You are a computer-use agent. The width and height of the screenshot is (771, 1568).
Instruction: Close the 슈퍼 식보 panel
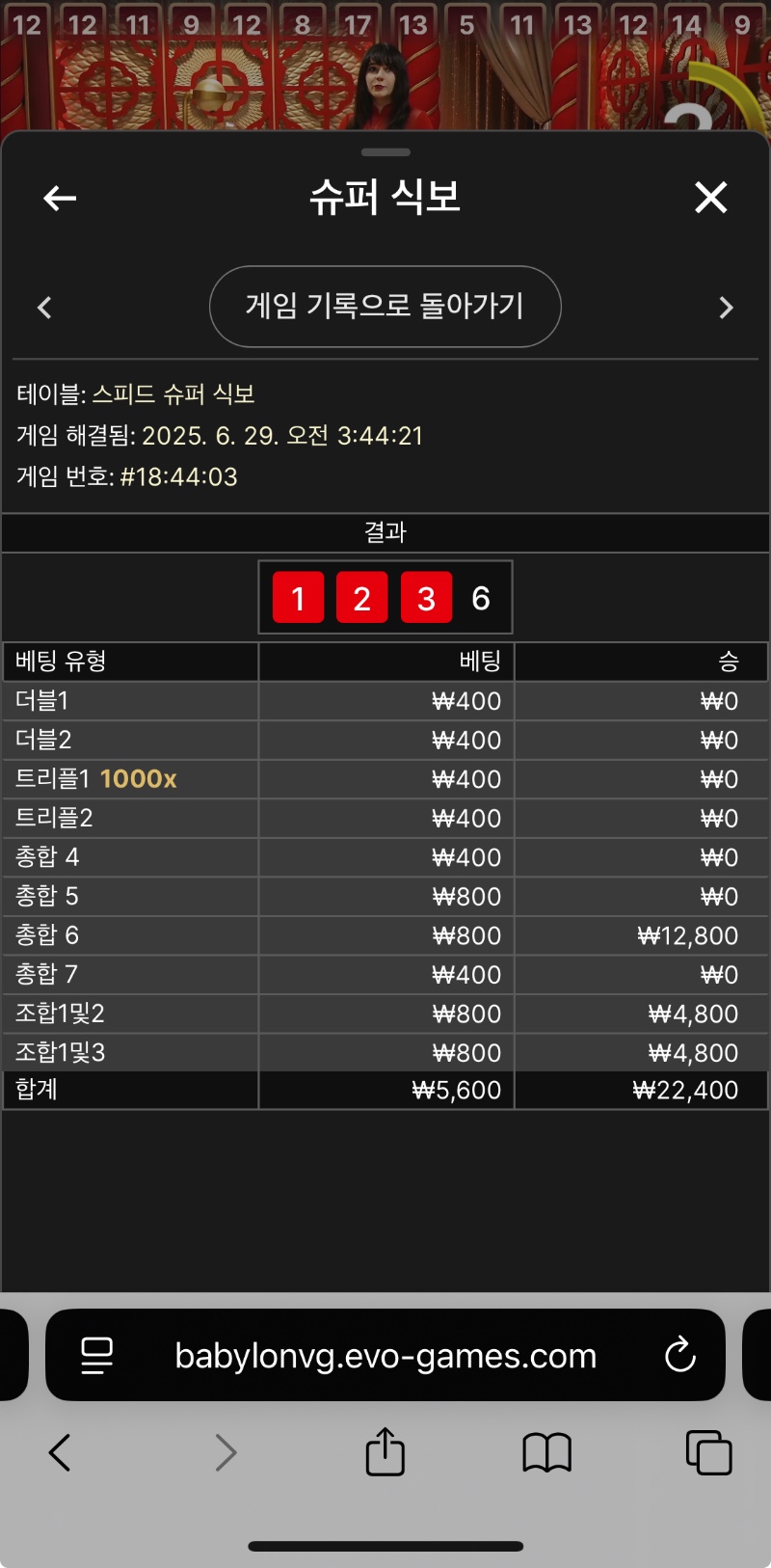point(710,198)
